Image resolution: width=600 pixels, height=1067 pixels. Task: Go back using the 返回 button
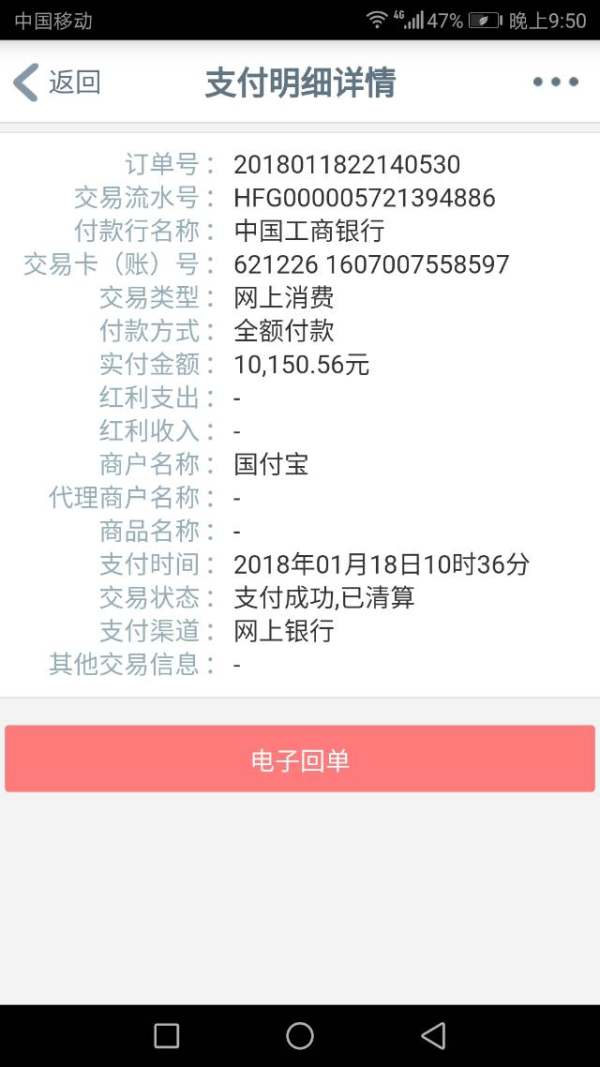click(x=57, y=82)
